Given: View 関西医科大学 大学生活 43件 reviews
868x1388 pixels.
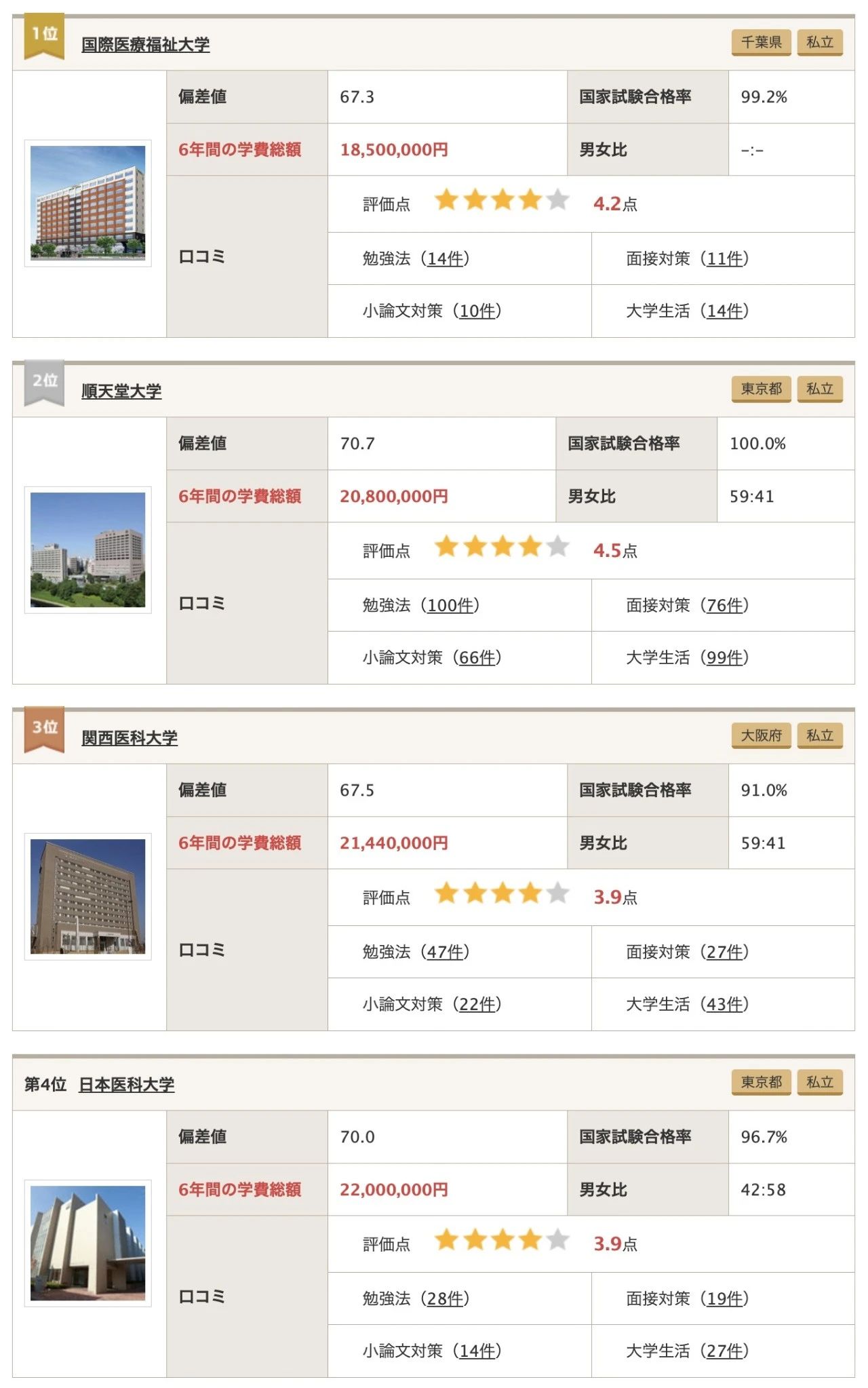Looking at the screenshot, I should (724, 1004).
